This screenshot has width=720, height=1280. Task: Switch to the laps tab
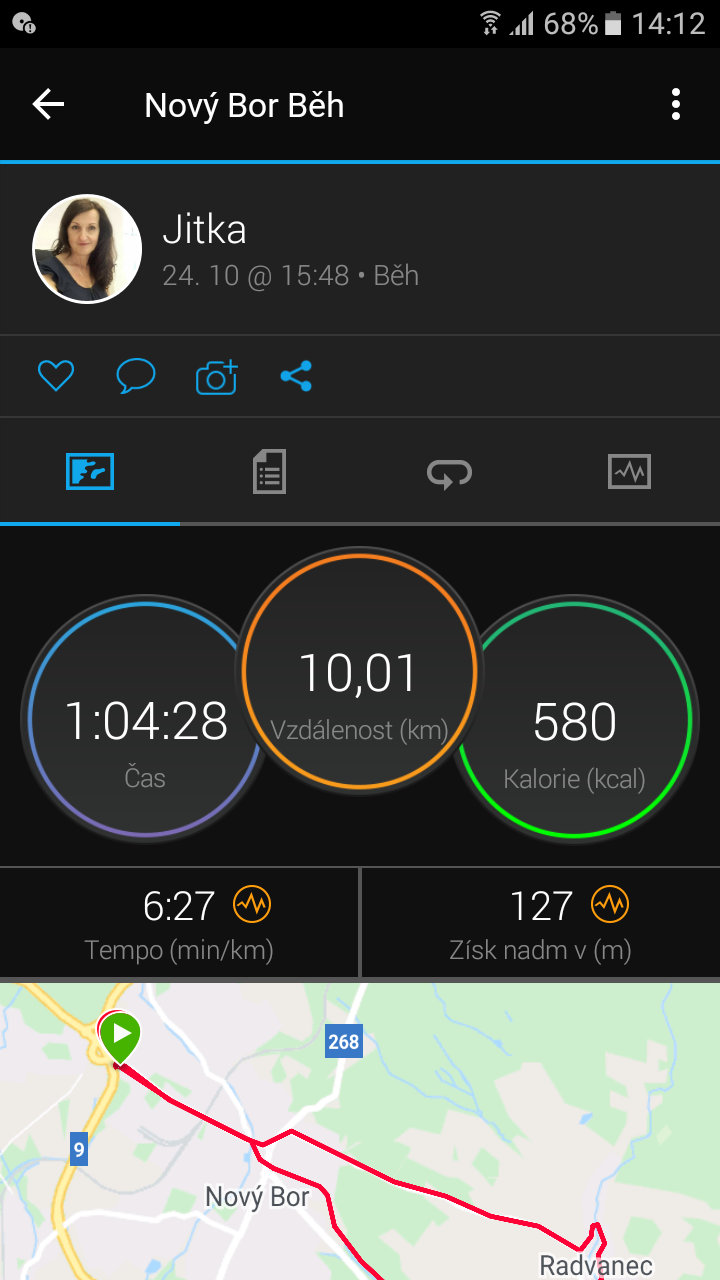[x=450, y=471]
